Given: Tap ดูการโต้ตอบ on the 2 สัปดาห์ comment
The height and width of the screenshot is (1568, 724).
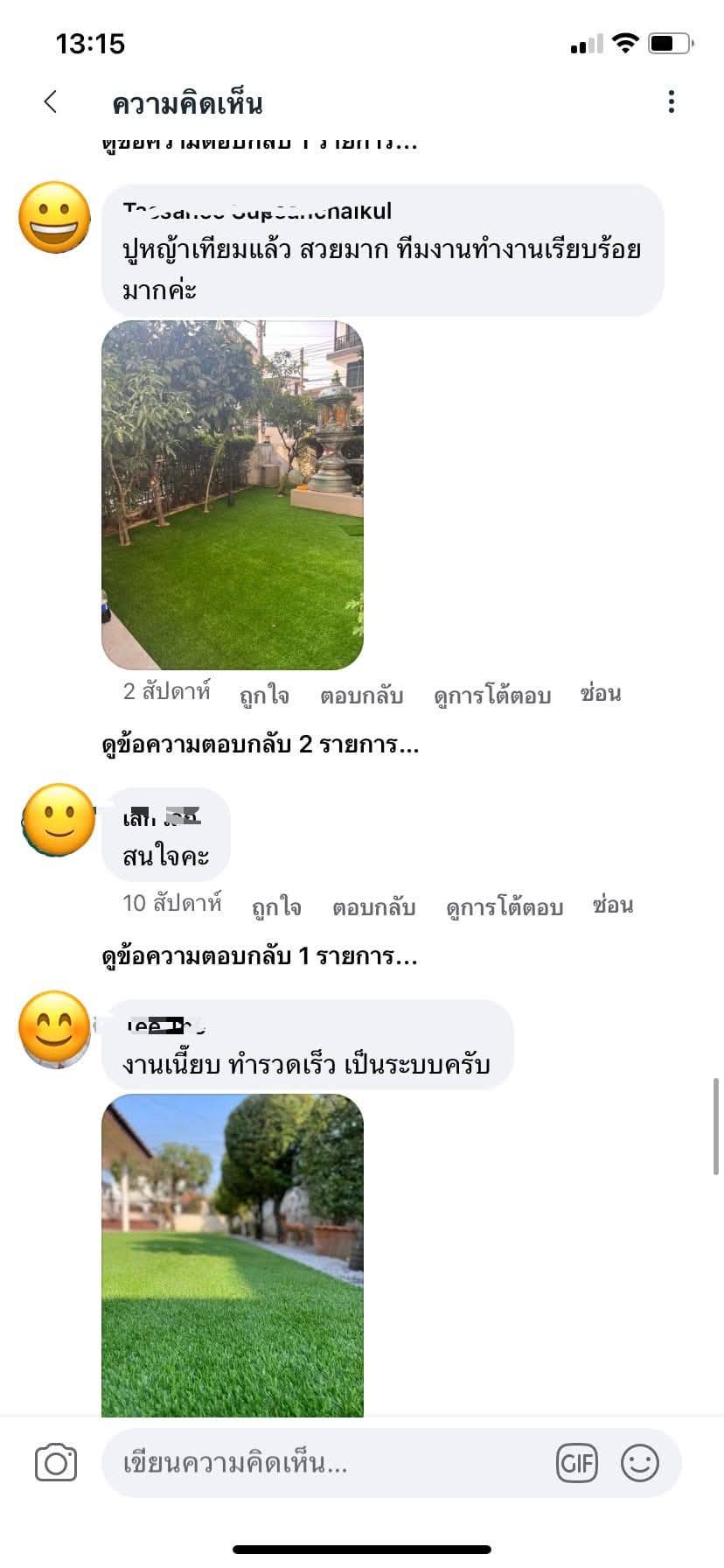Looking at the screenshot, I should click(x=492, y=695).
